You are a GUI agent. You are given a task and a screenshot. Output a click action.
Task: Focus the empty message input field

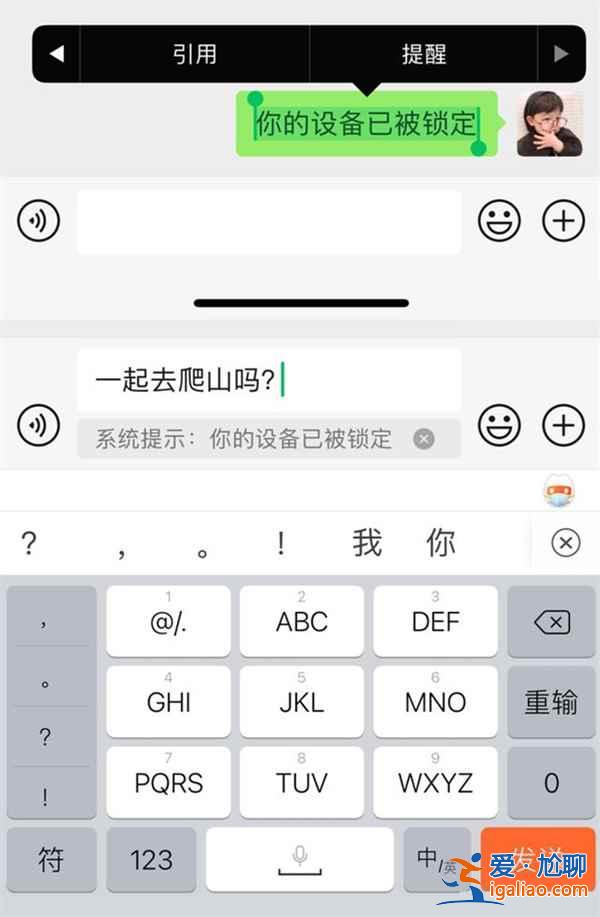pyautogui.click(x=268, y=221)
